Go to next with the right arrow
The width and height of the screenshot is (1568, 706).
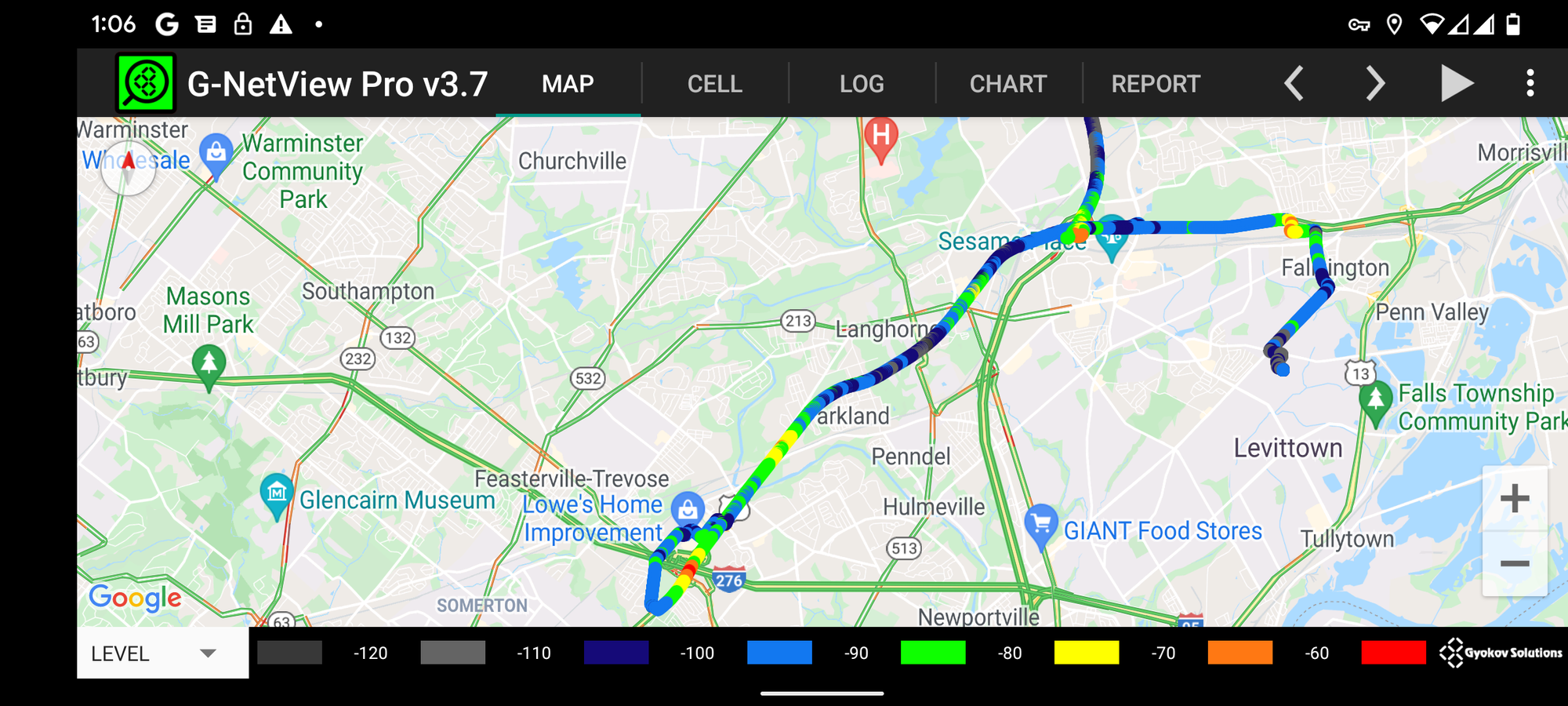coord(1375,84)
